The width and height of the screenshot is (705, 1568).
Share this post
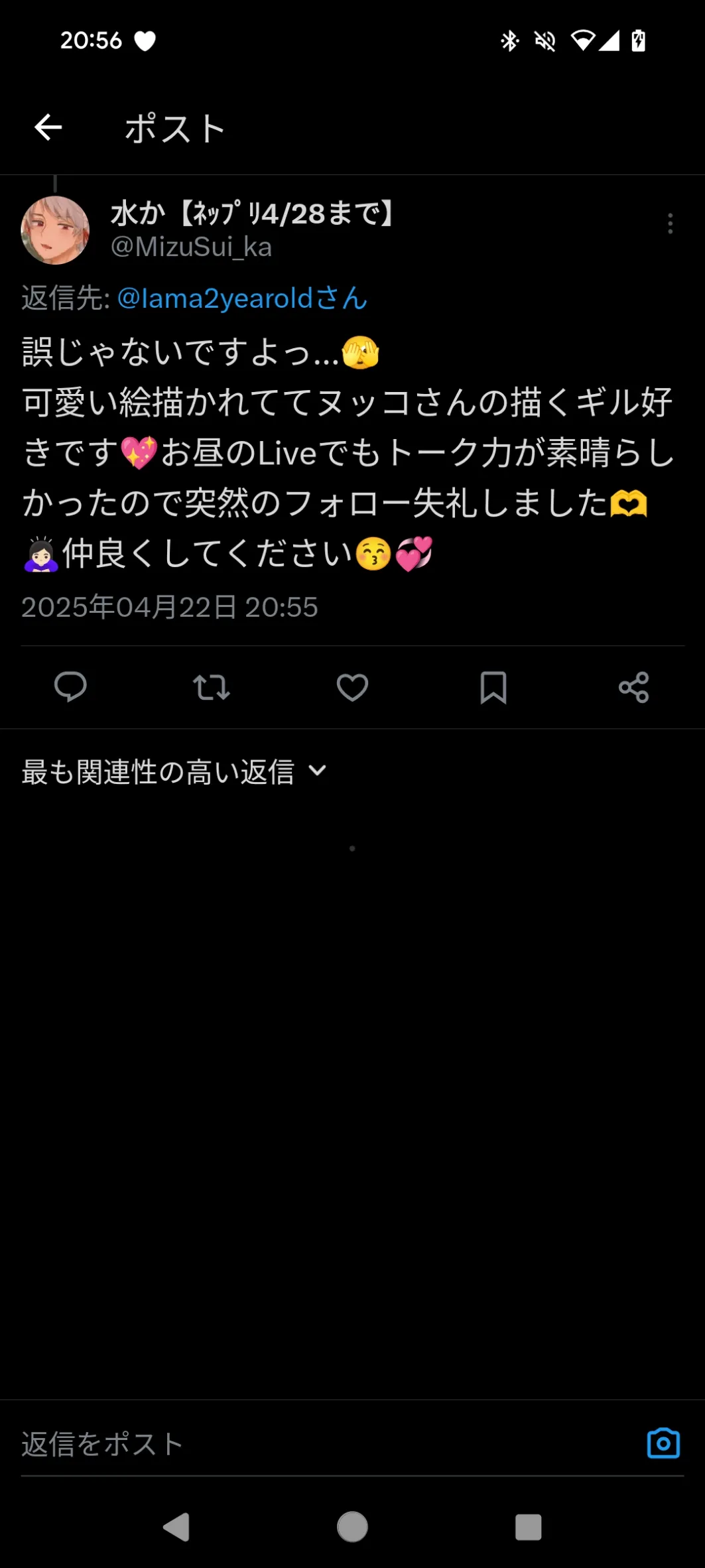pos(633,687)
